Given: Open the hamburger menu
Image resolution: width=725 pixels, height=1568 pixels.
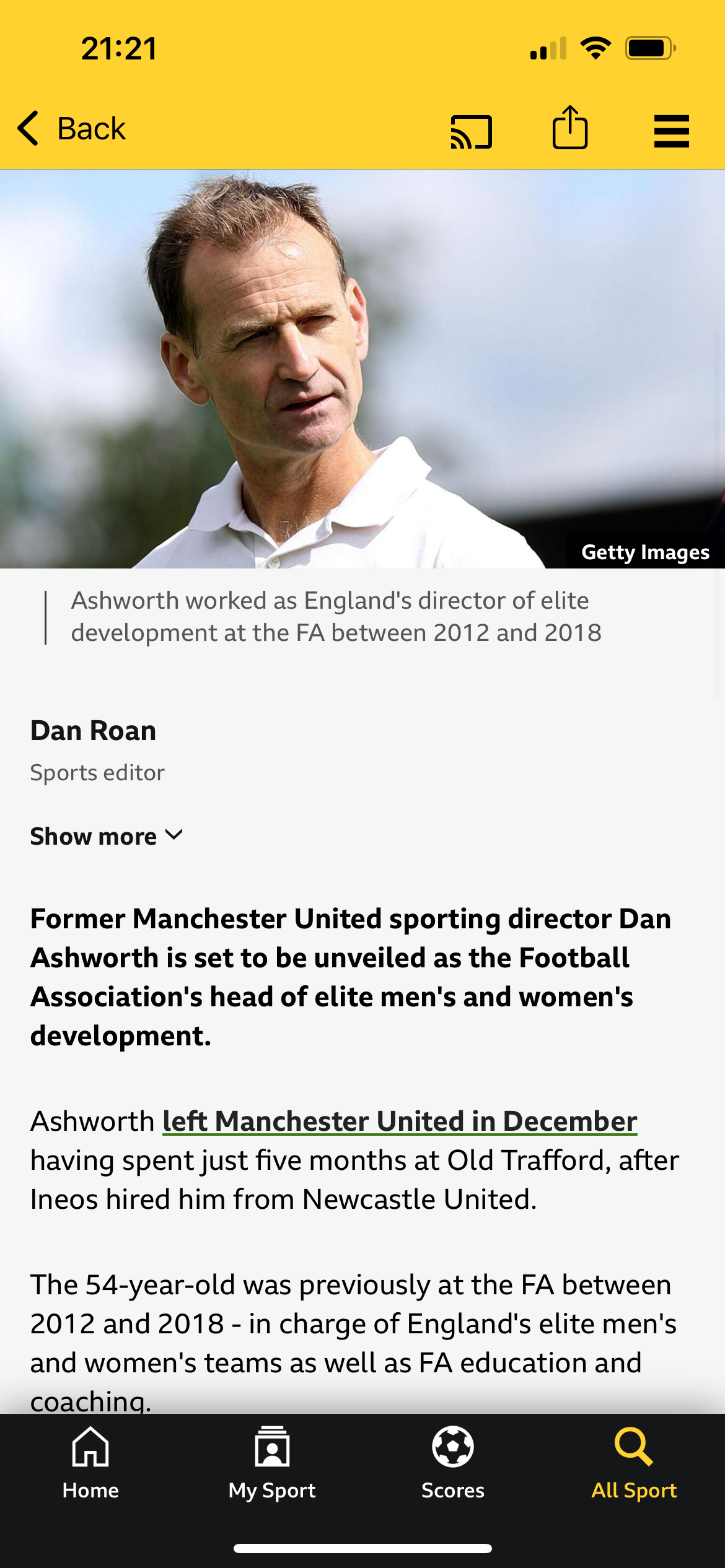Looking at the screenshot, I should coord(672,131).
